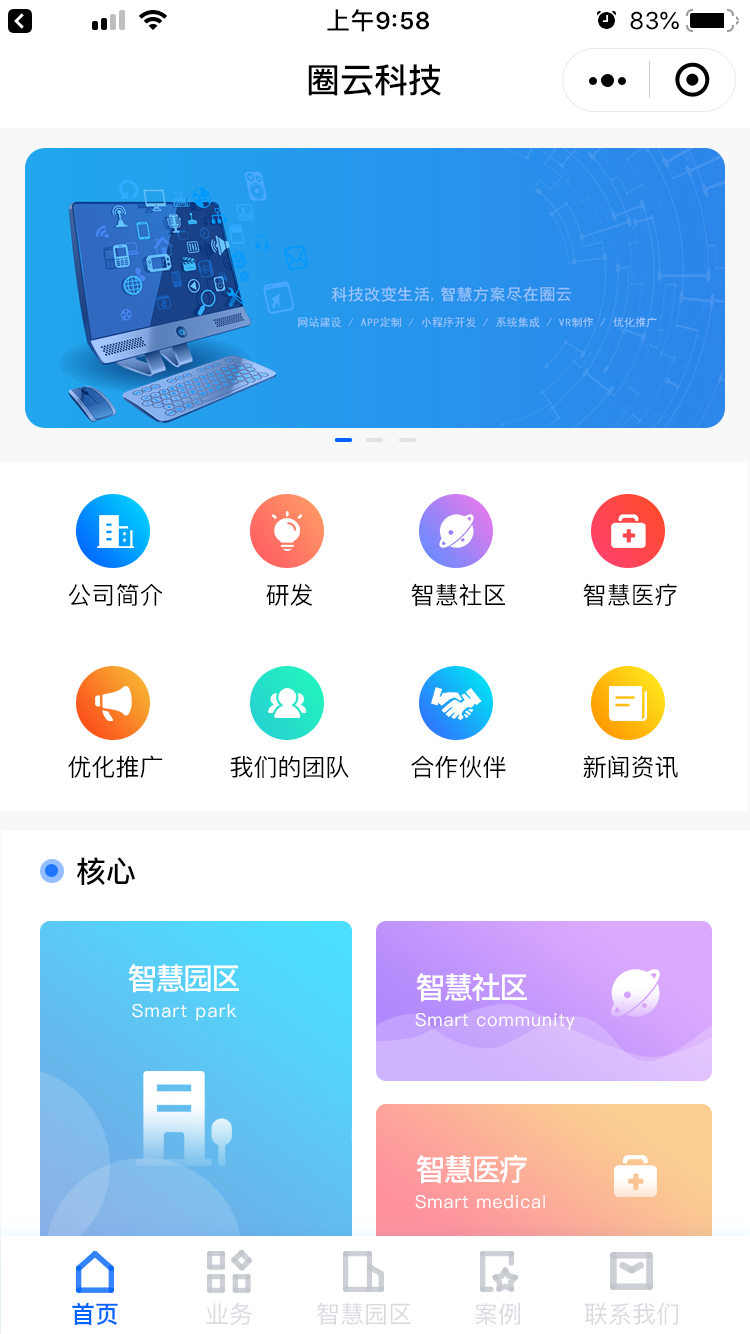Go back using the top-left arrow
The height and width of the screenshot is (1334, 750).
pyautogui.click(x=20, y=20)
